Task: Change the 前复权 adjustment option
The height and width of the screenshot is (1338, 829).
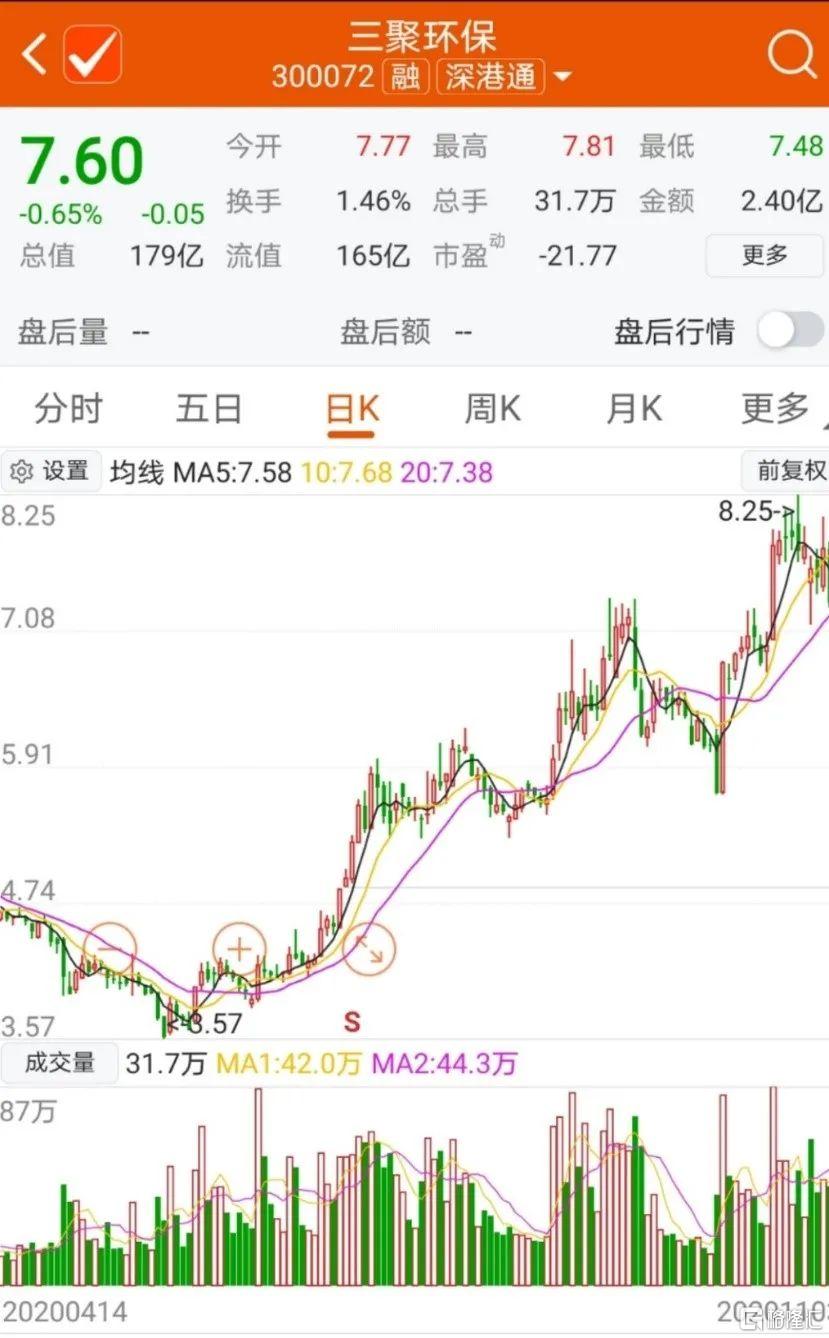Action: [x=786, y=470]
